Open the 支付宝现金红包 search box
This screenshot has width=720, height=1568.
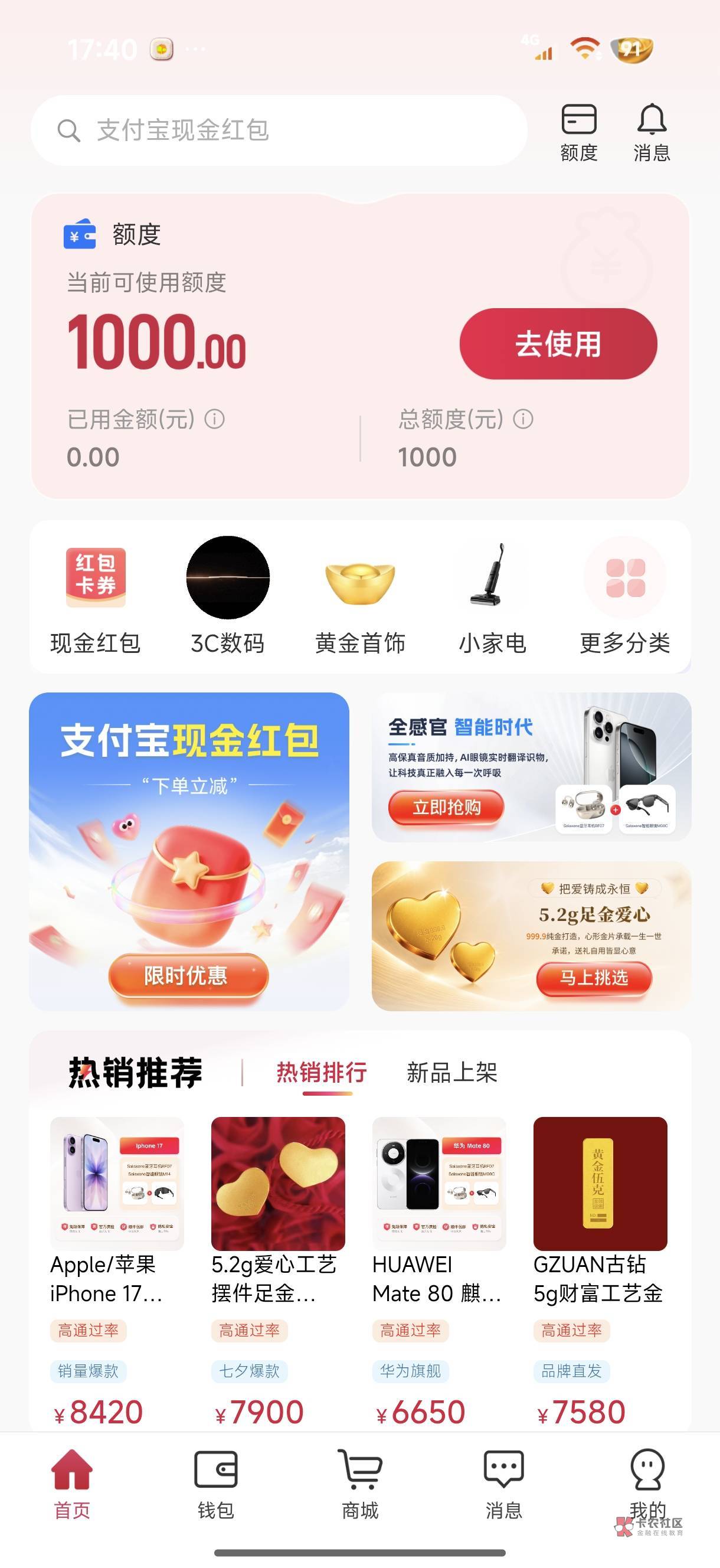(x=279, y=130)
